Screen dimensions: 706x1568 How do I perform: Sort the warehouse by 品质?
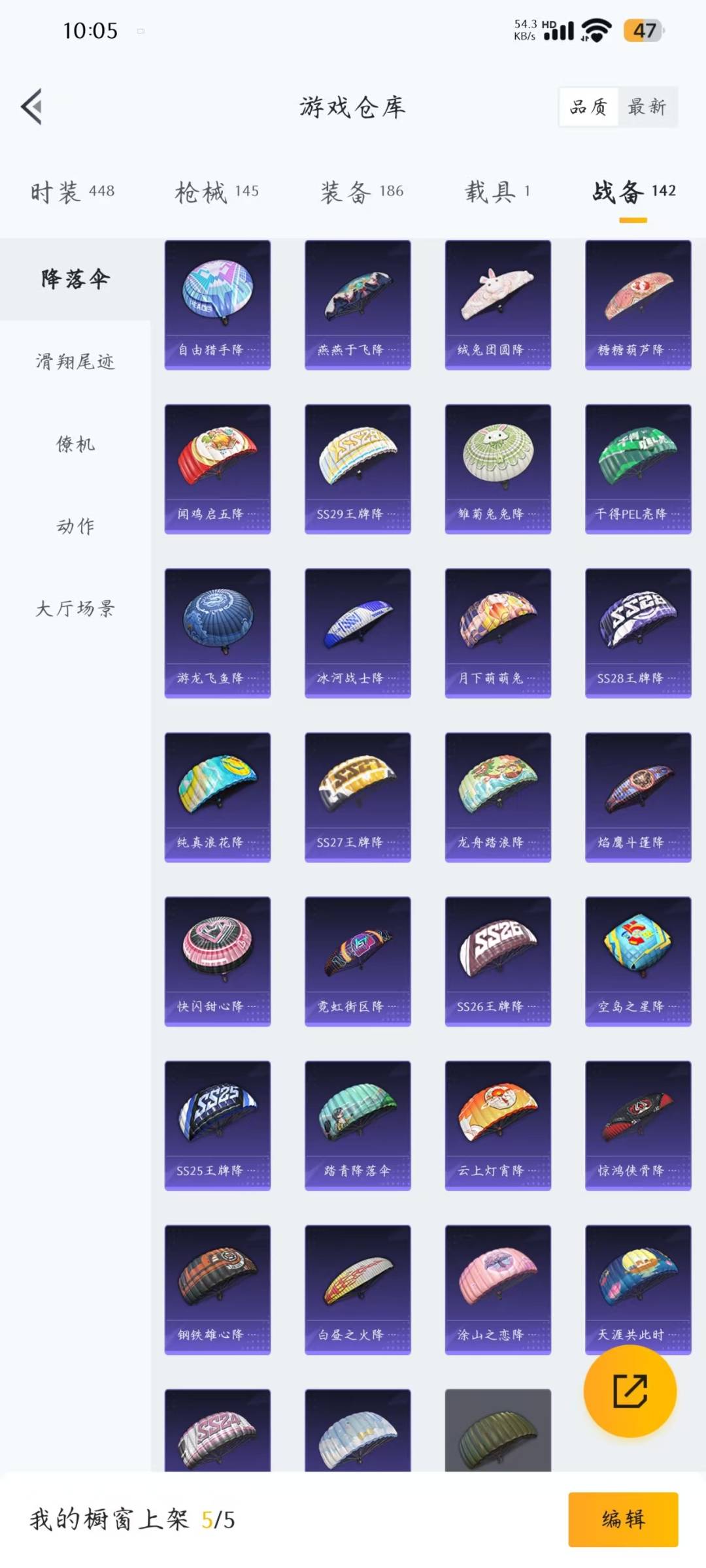point(588,106)
